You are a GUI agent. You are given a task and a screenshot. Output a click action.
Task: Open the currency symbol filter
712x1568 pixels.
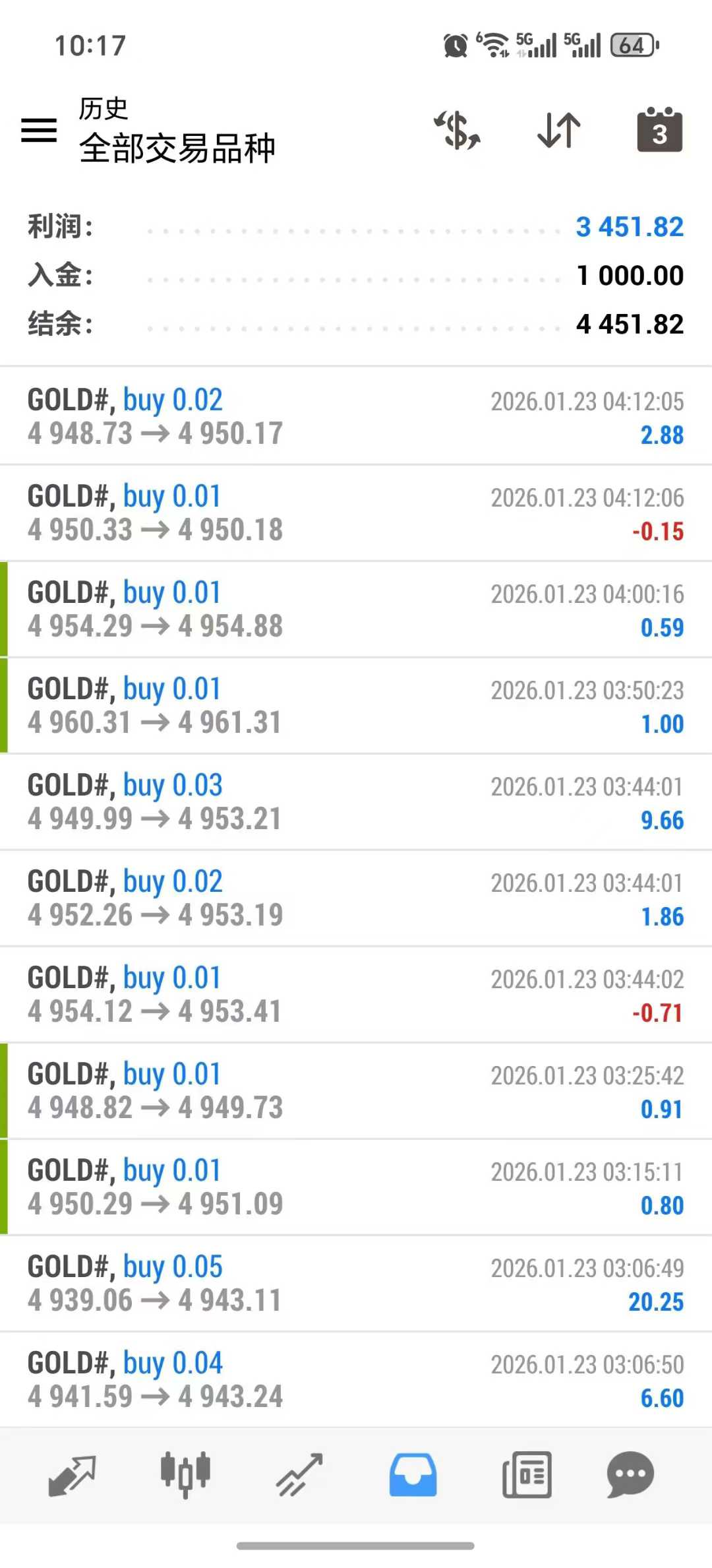[x=457, y=130]
